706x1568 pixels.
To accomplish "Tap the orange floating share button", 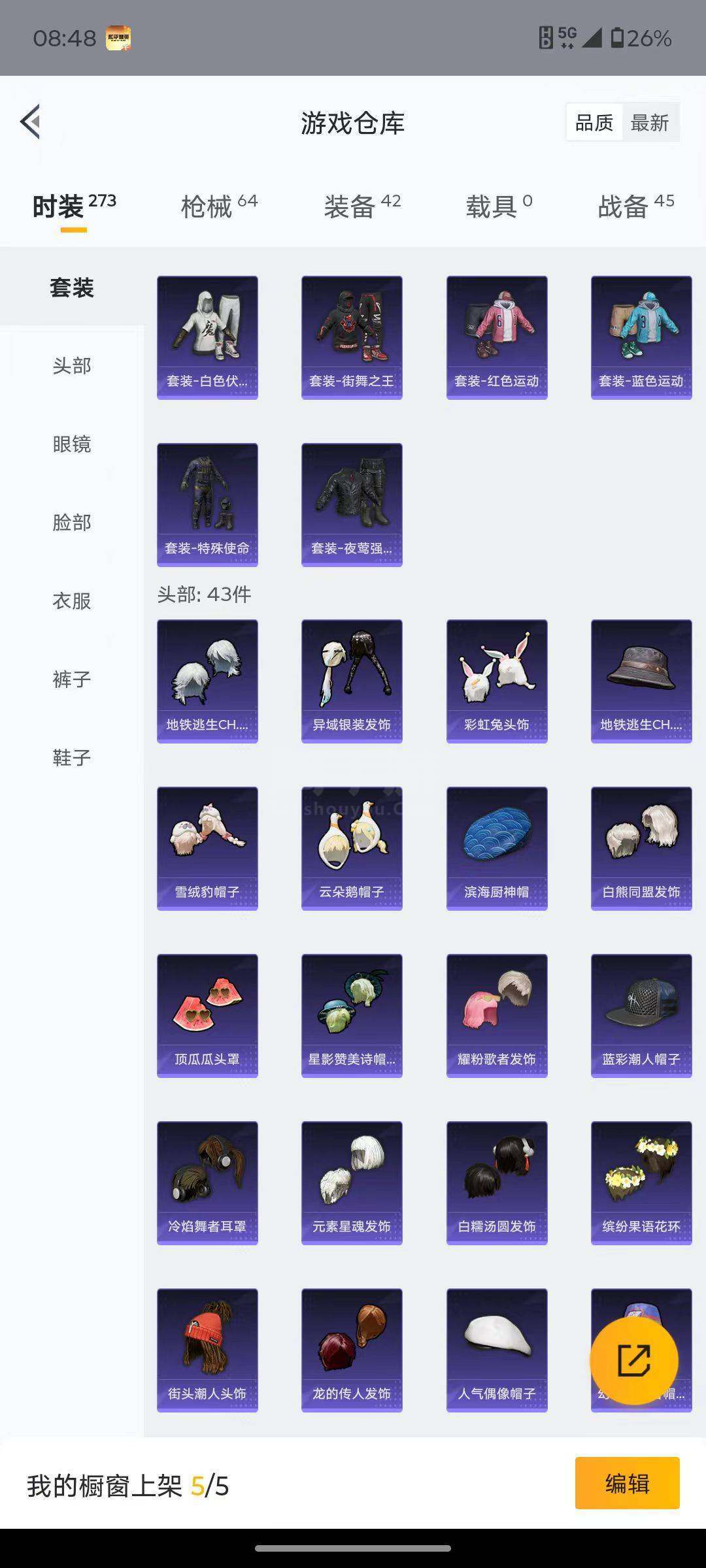I will [633, 1360].
